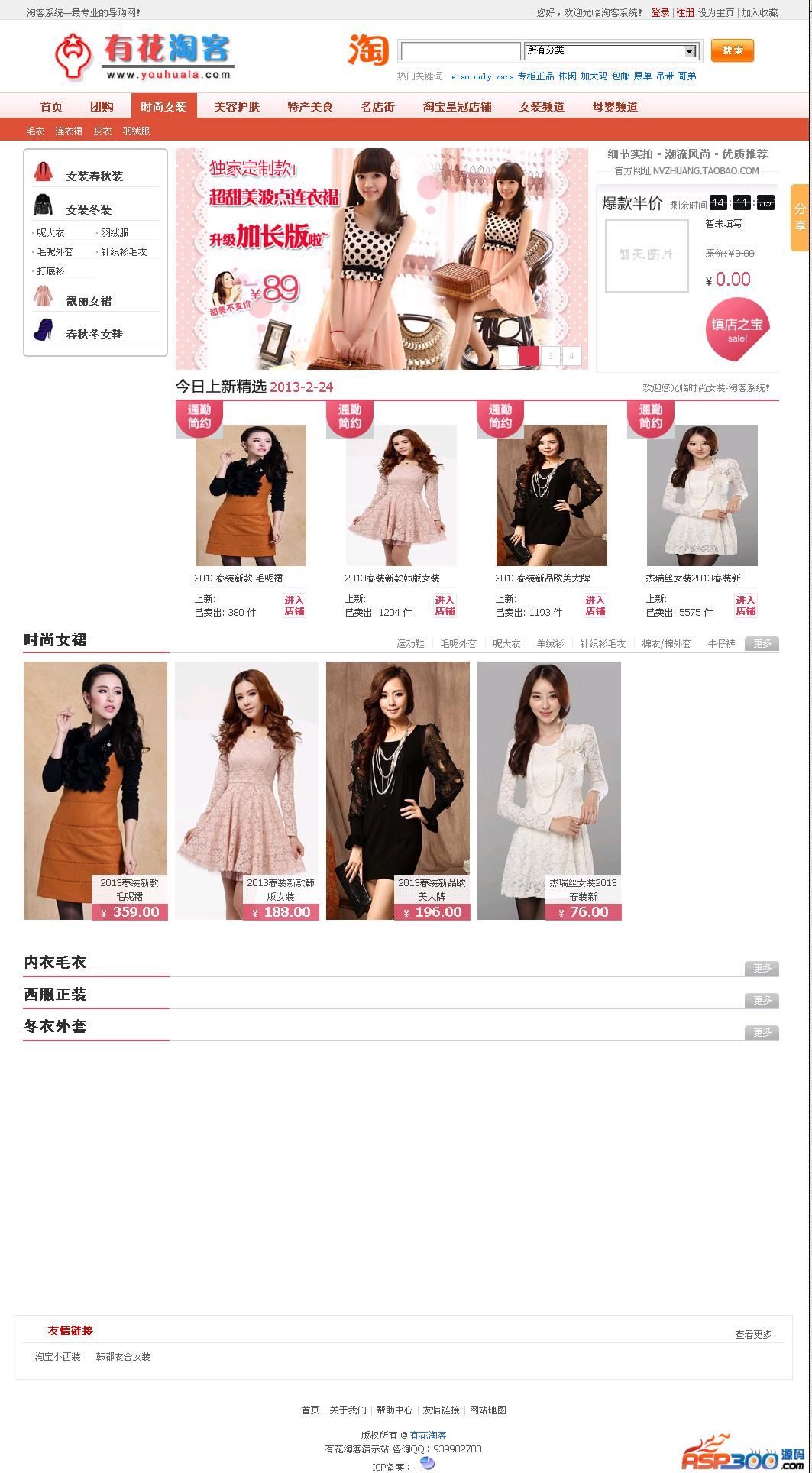Open the 分享 share side tab
The image size is (812, 1473).
click(800, 218)
